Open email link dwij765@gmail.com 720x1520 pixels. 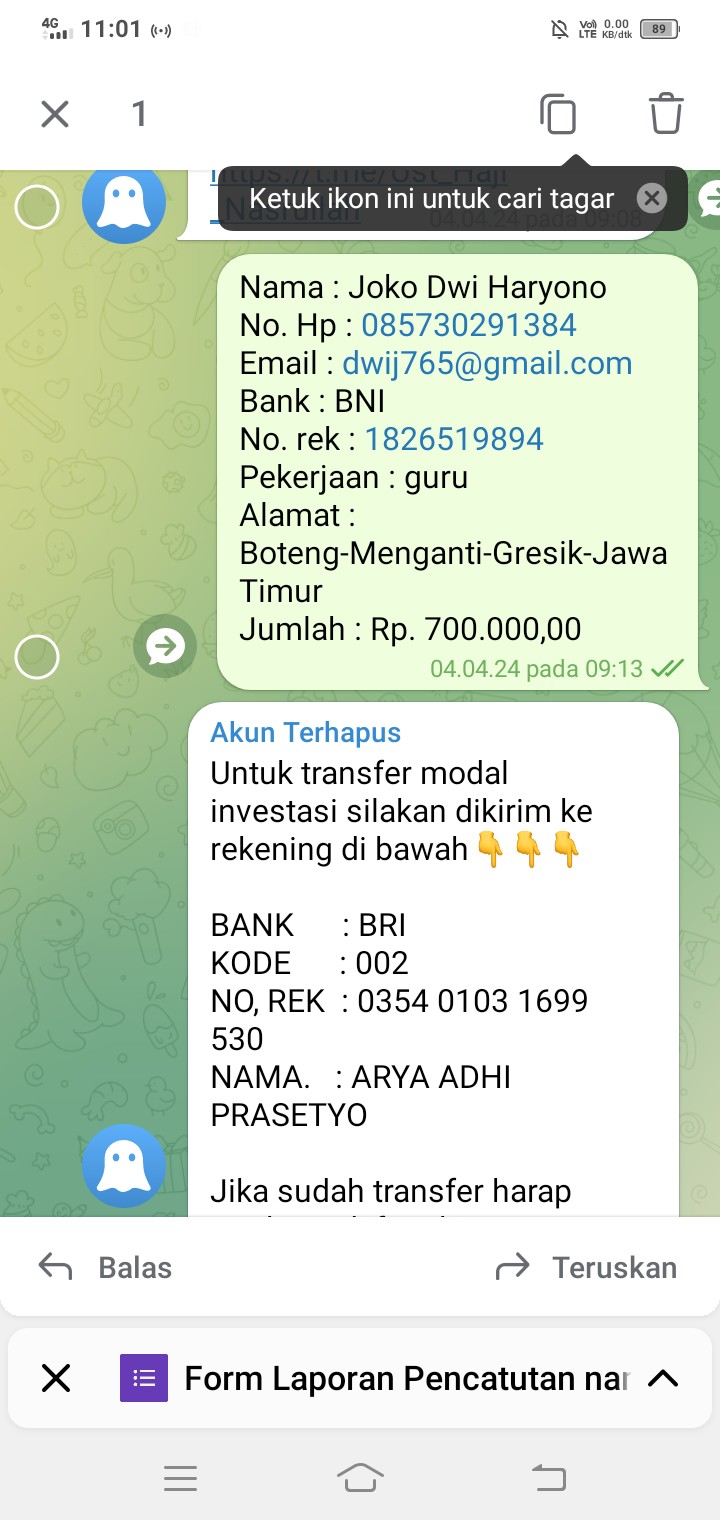click(x=487, y=363)
